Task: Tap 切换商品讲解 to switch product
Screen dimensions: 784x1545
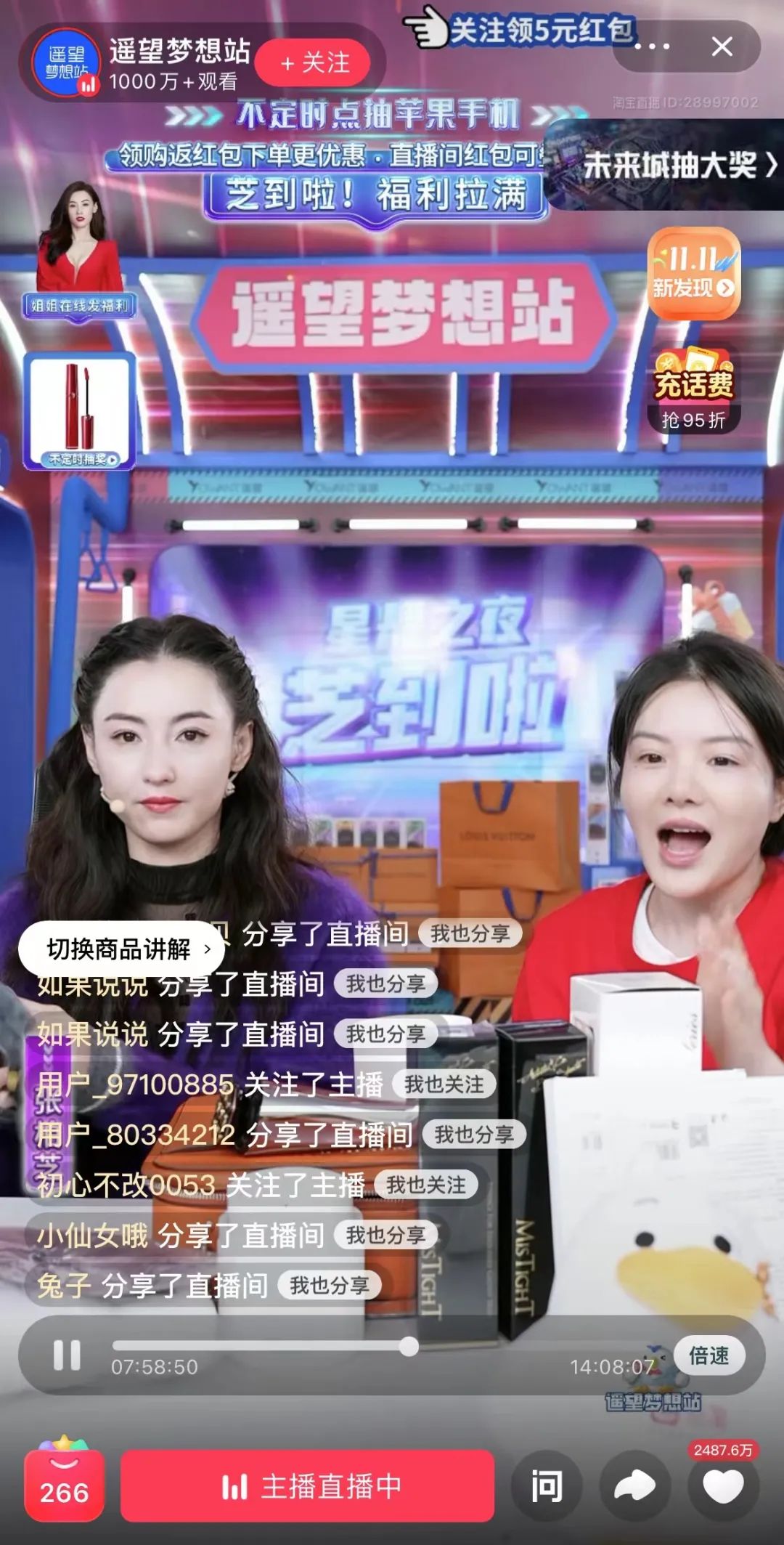Action: tap(121, 949)
